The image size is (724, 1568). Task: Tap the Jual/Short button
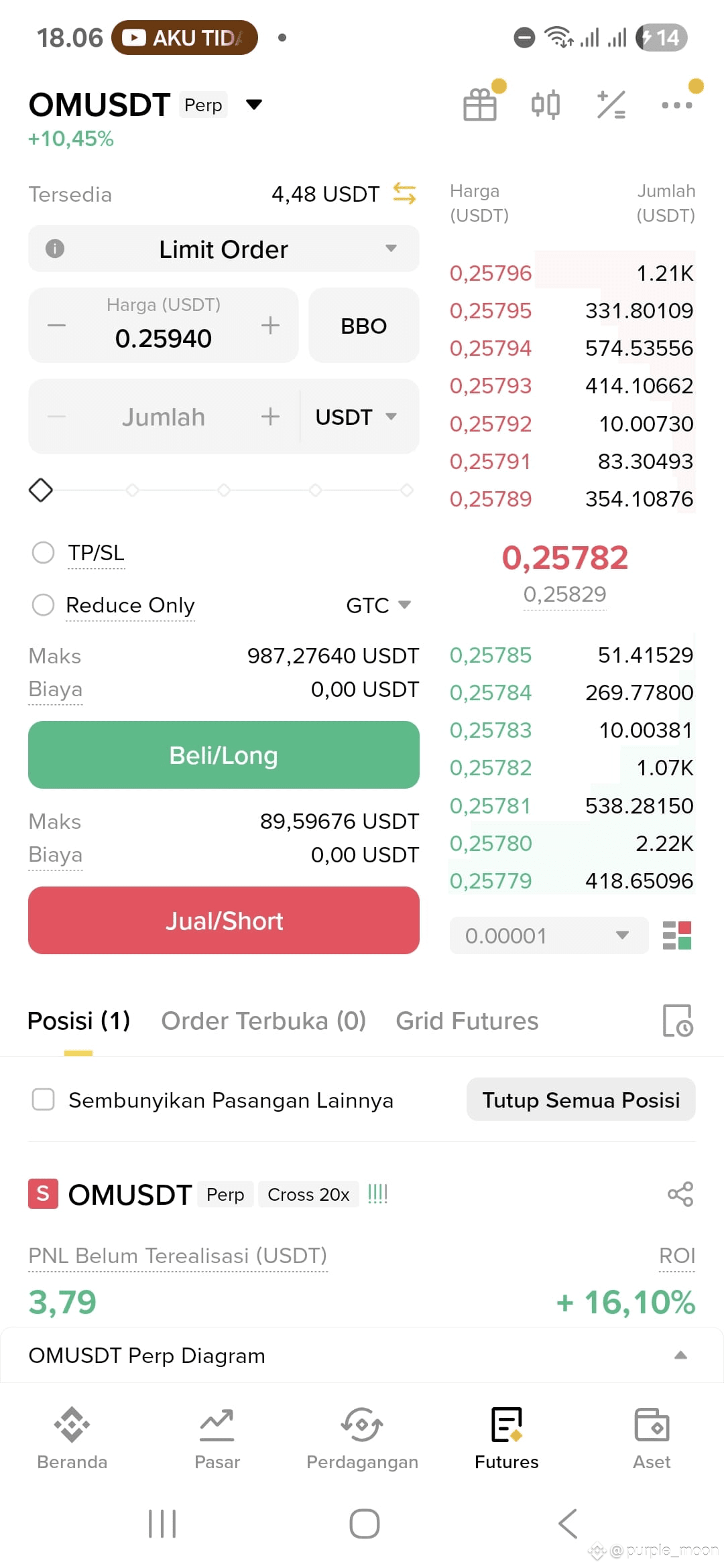tap(224, 920)
